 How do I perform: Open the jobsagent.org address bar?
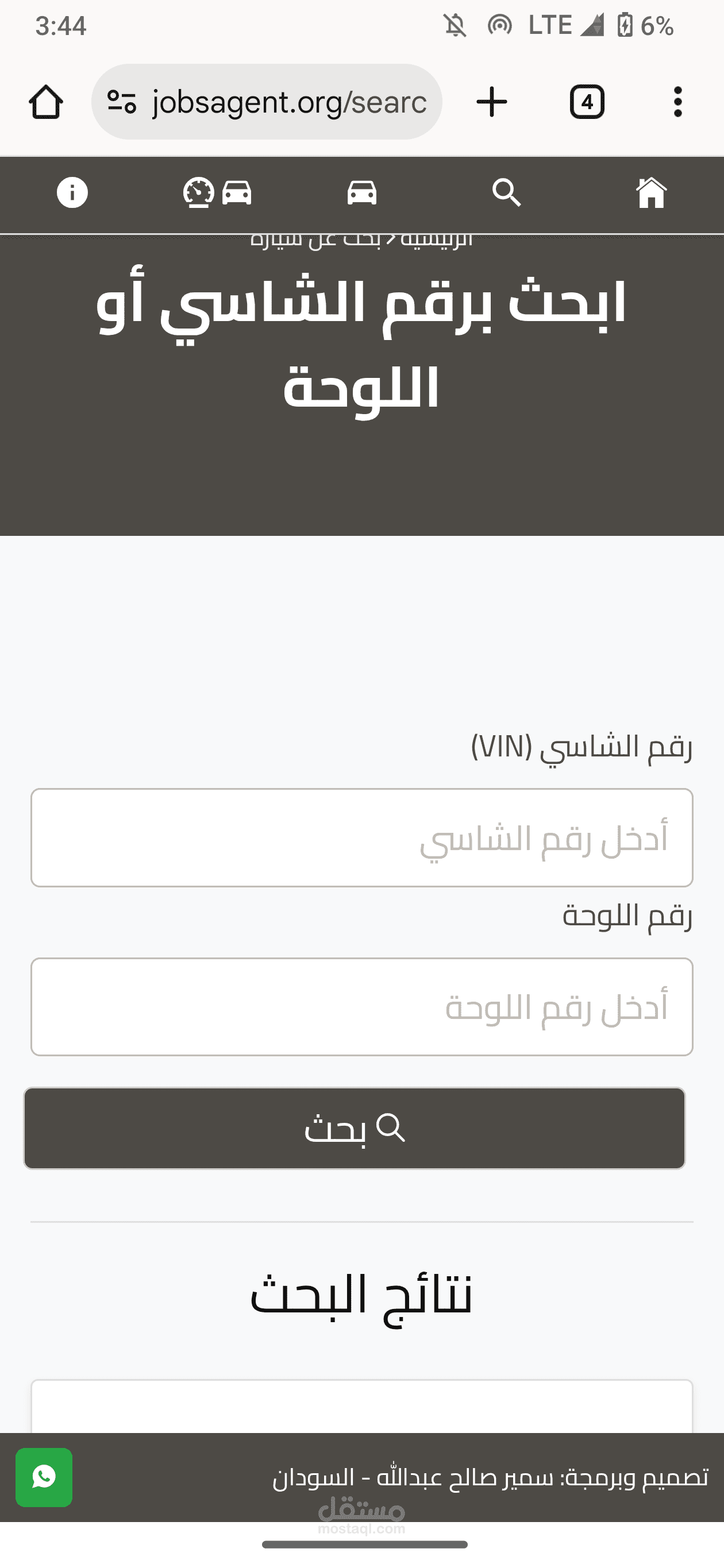click(x=267, y=102)
